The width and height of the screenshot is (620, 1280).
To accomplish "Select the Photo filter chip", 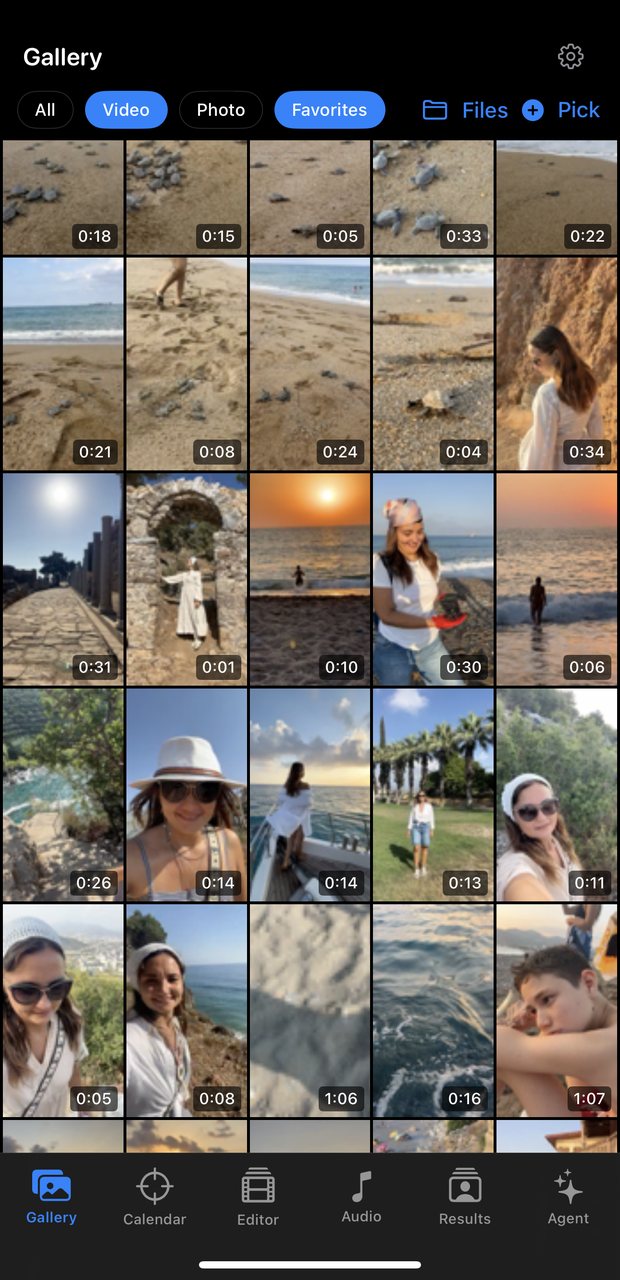I will [221, 110].
